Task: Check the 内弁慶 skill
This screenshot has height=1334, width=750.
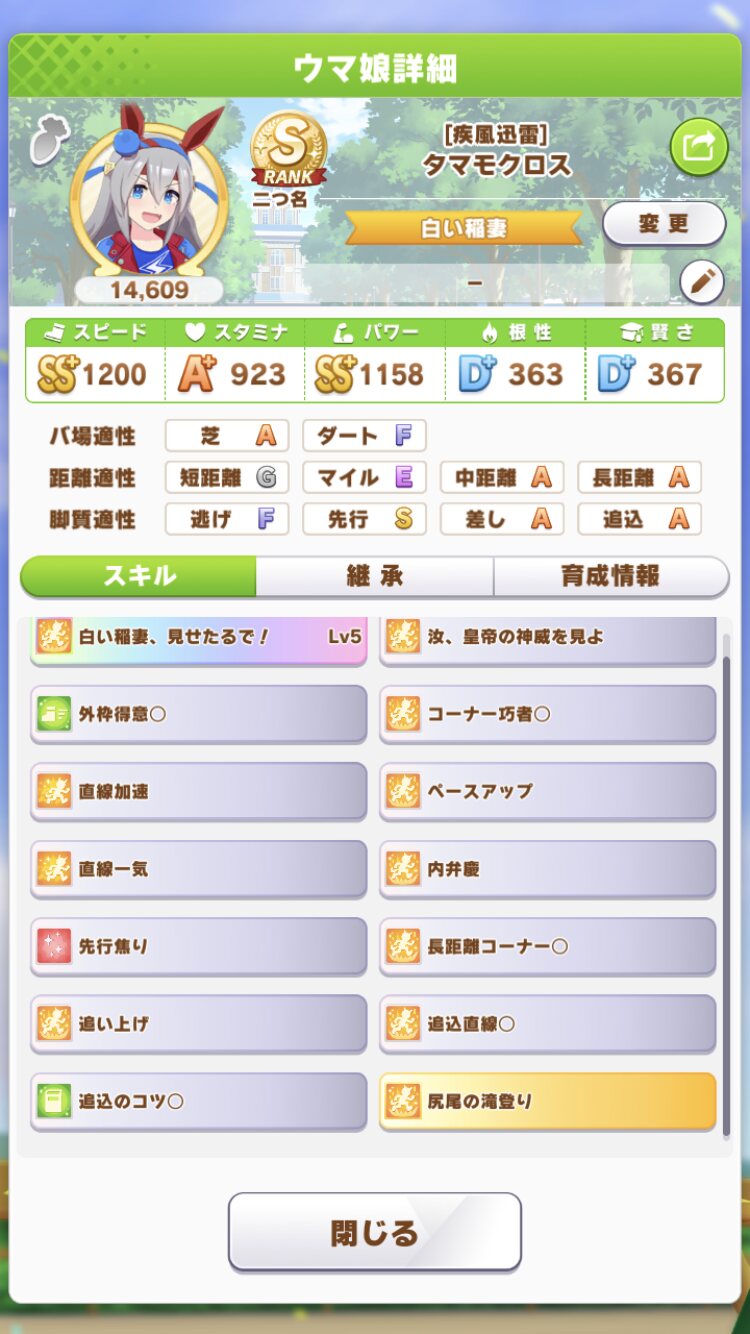Action: [547, 869]
